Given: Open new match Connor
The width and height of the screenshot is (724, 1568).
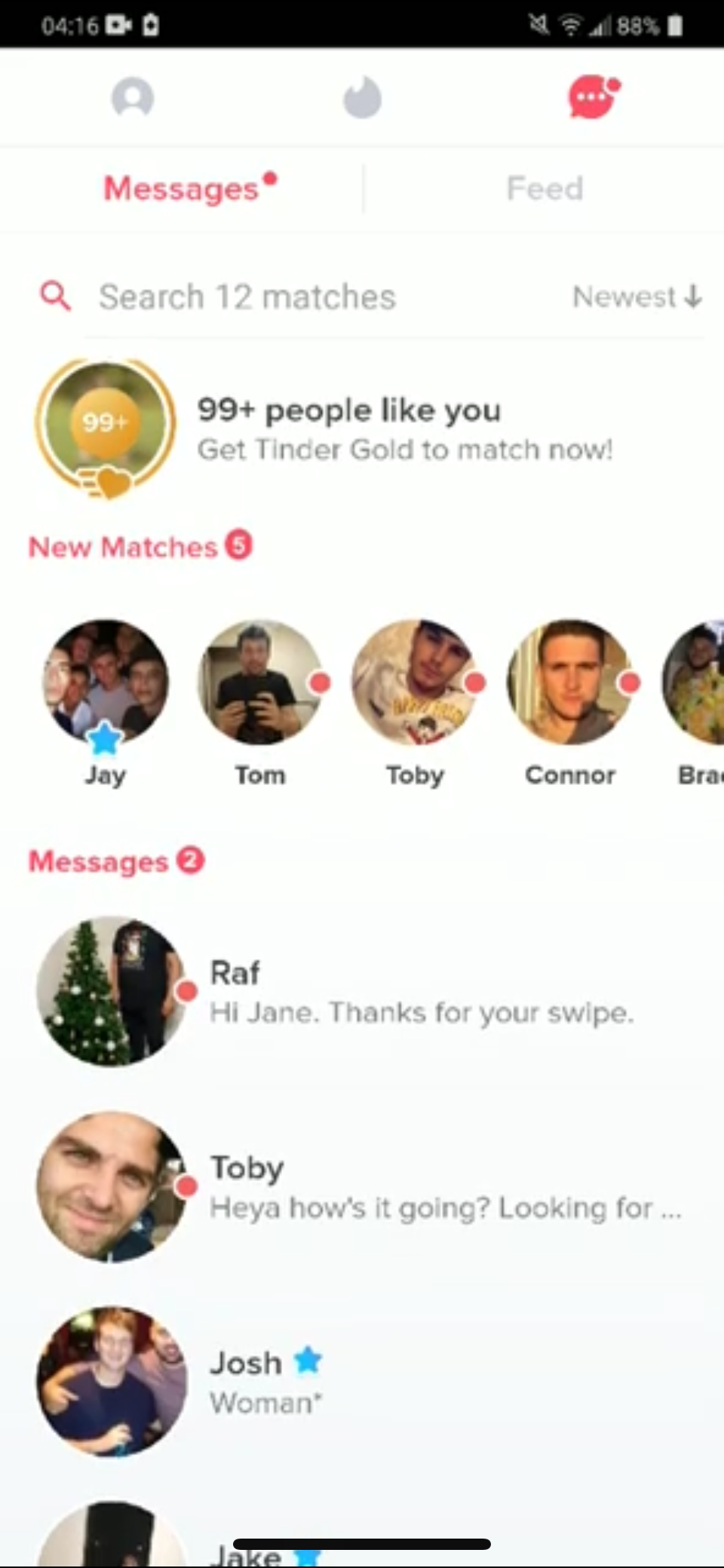Looking at the screenshot, I should (570, 683).
